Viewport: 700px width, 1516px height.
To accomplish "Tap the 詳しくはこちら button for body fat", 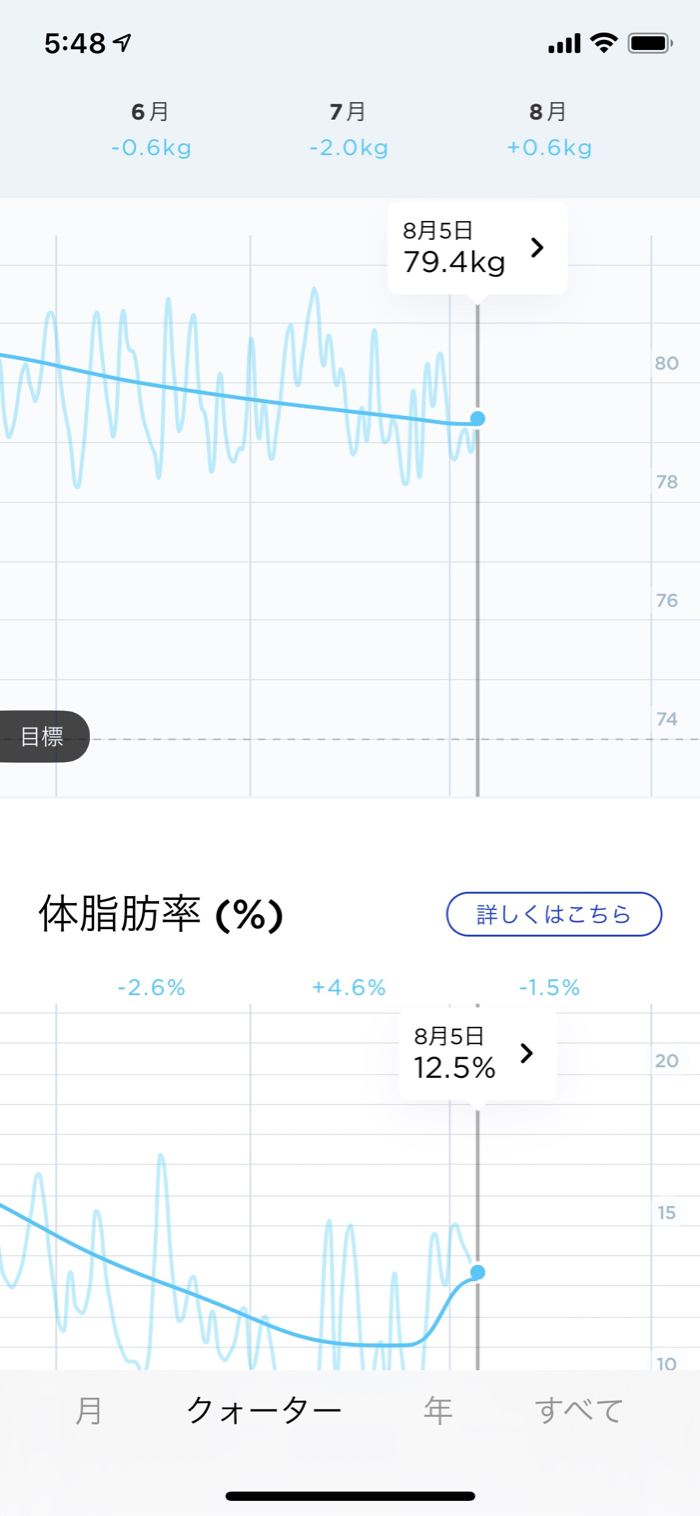I will (554, 914).
